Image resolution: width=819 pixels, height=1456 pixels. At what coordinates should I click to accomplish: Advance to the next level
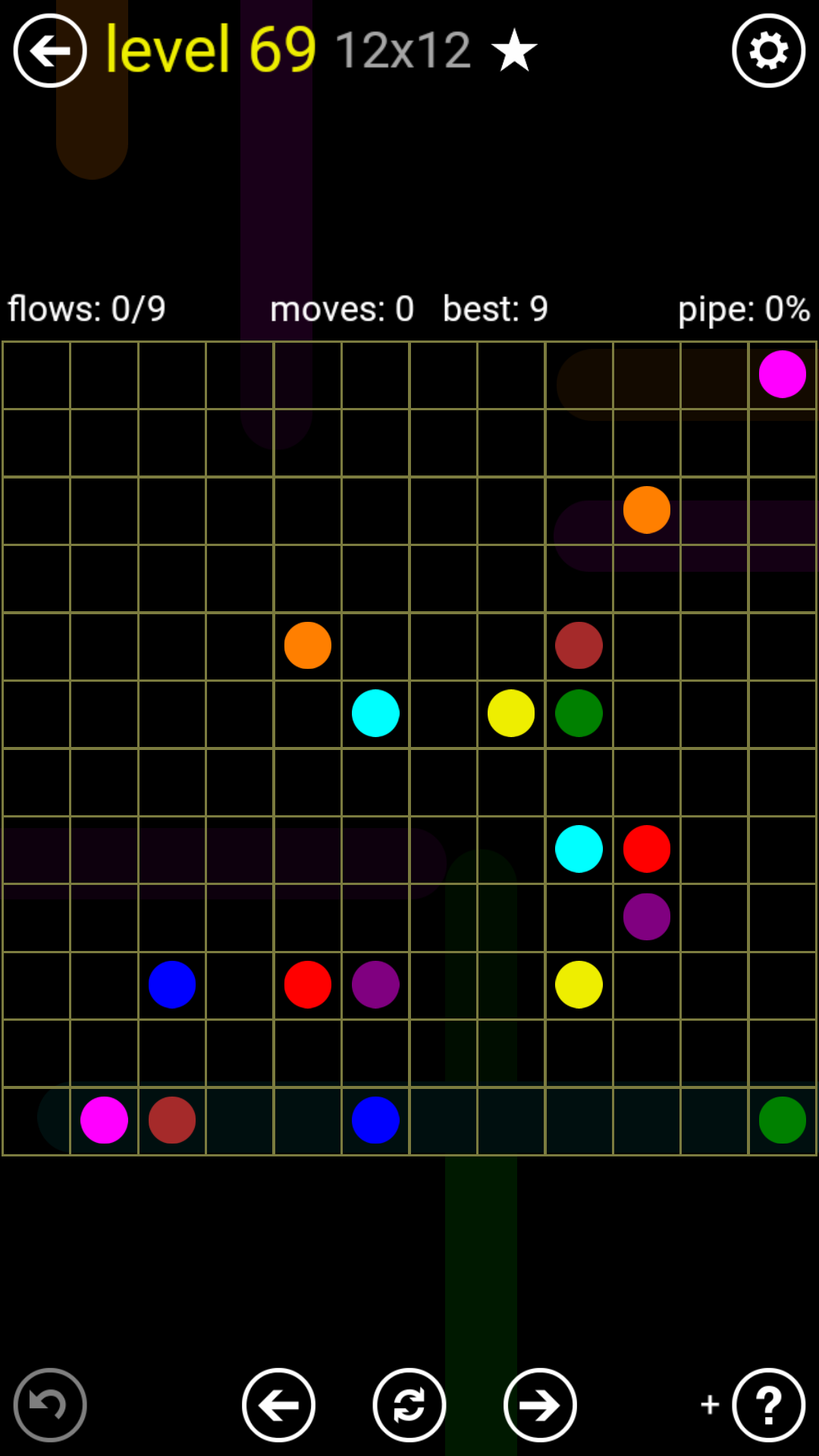click(x=540, y=1405)
